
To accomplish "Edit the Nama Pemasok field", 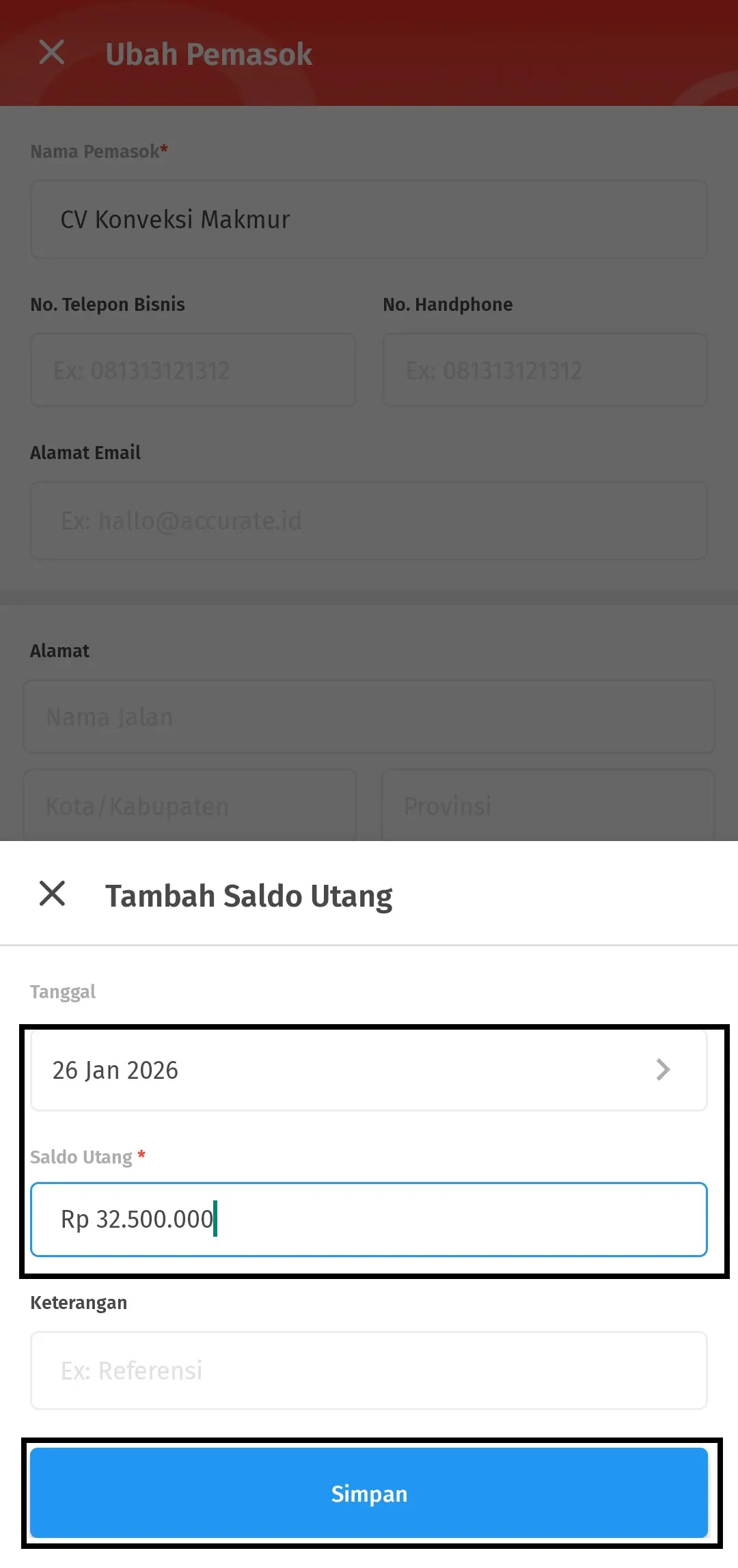I will click(x=369, y=220).
